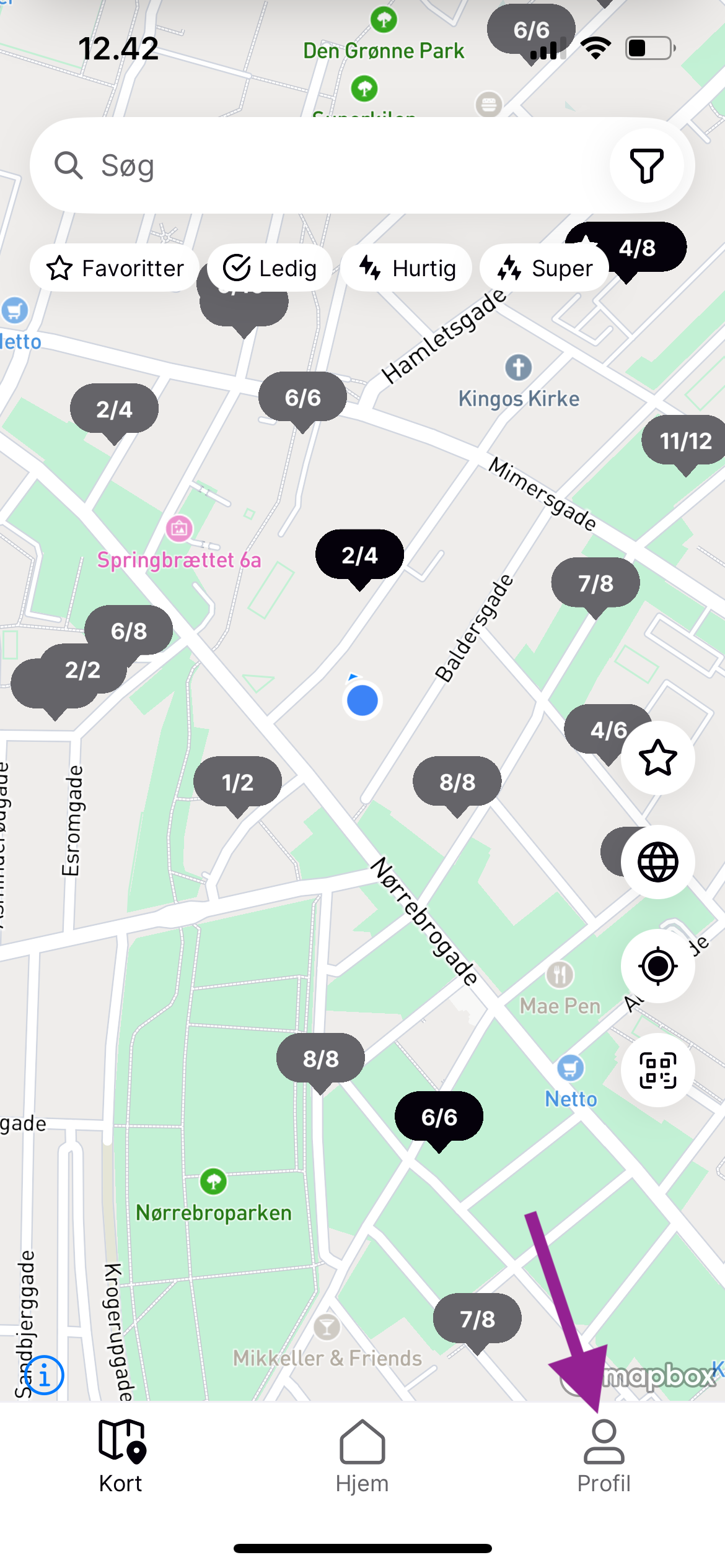Image resolution: width=725 pixels, height=1568 pixels.
Task: Open the 1/2 charging station marker
Action: (238, 782)
